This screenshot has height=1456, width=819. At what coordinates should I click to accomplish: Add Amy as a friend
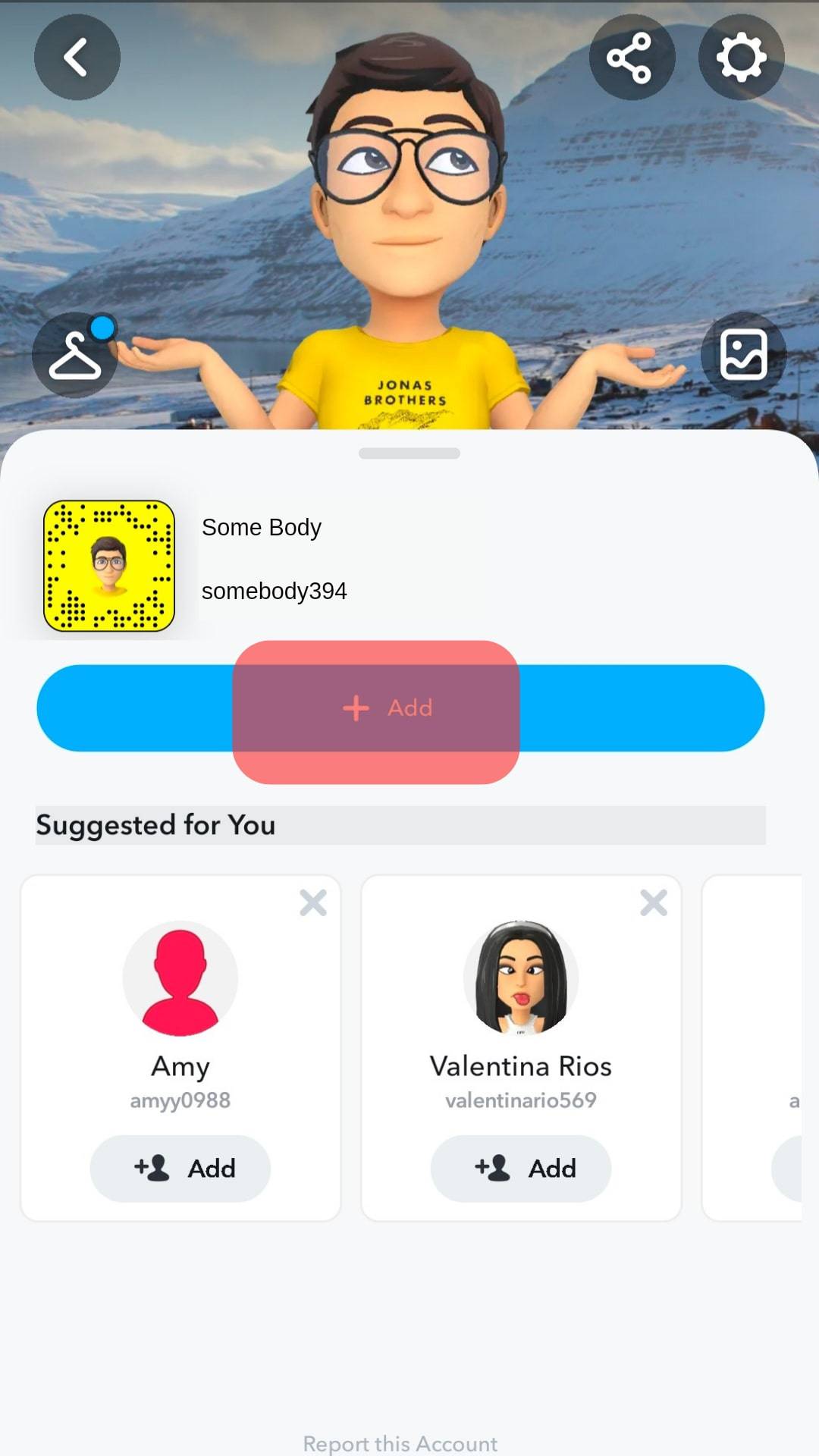(x=180, y=1168)
